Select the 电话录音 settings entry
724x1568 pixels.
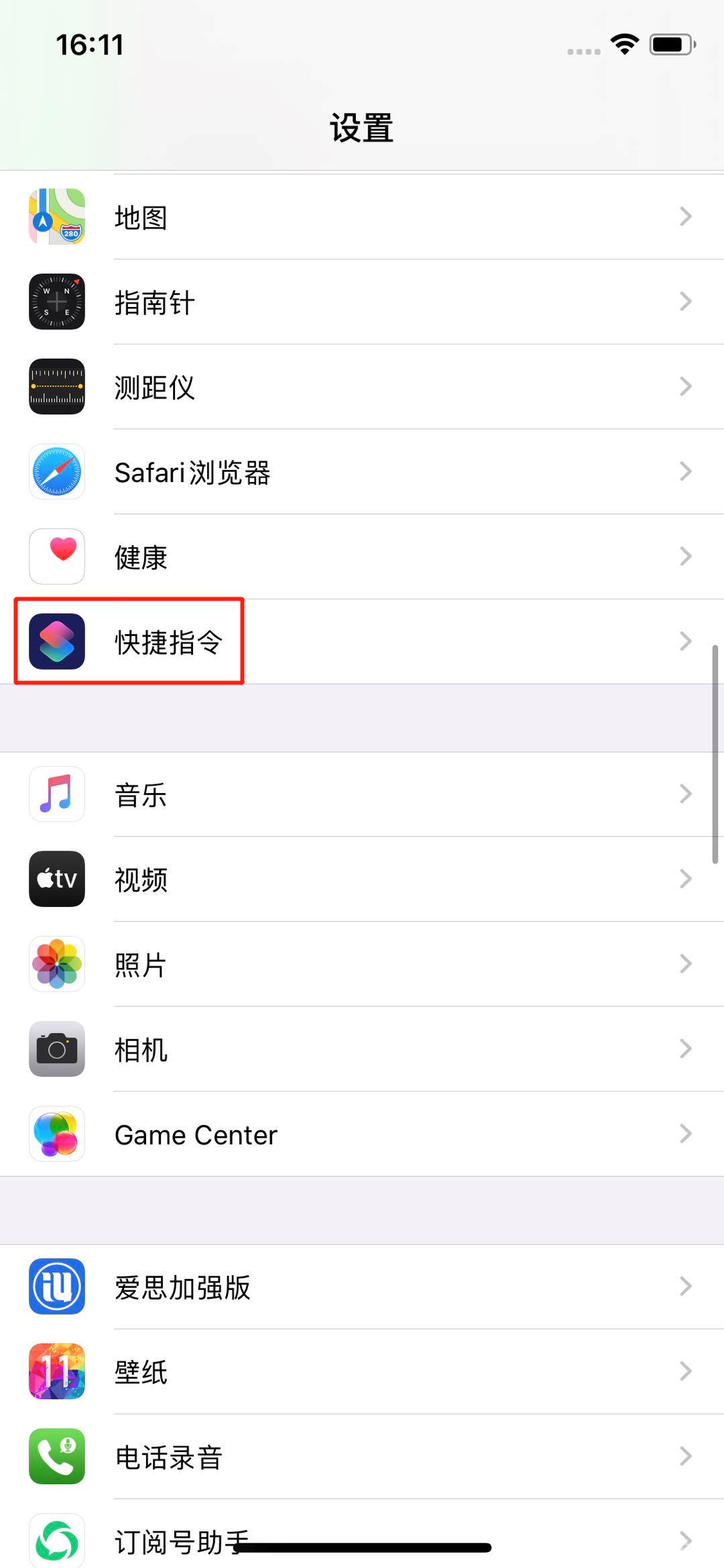click(362, 1456)
